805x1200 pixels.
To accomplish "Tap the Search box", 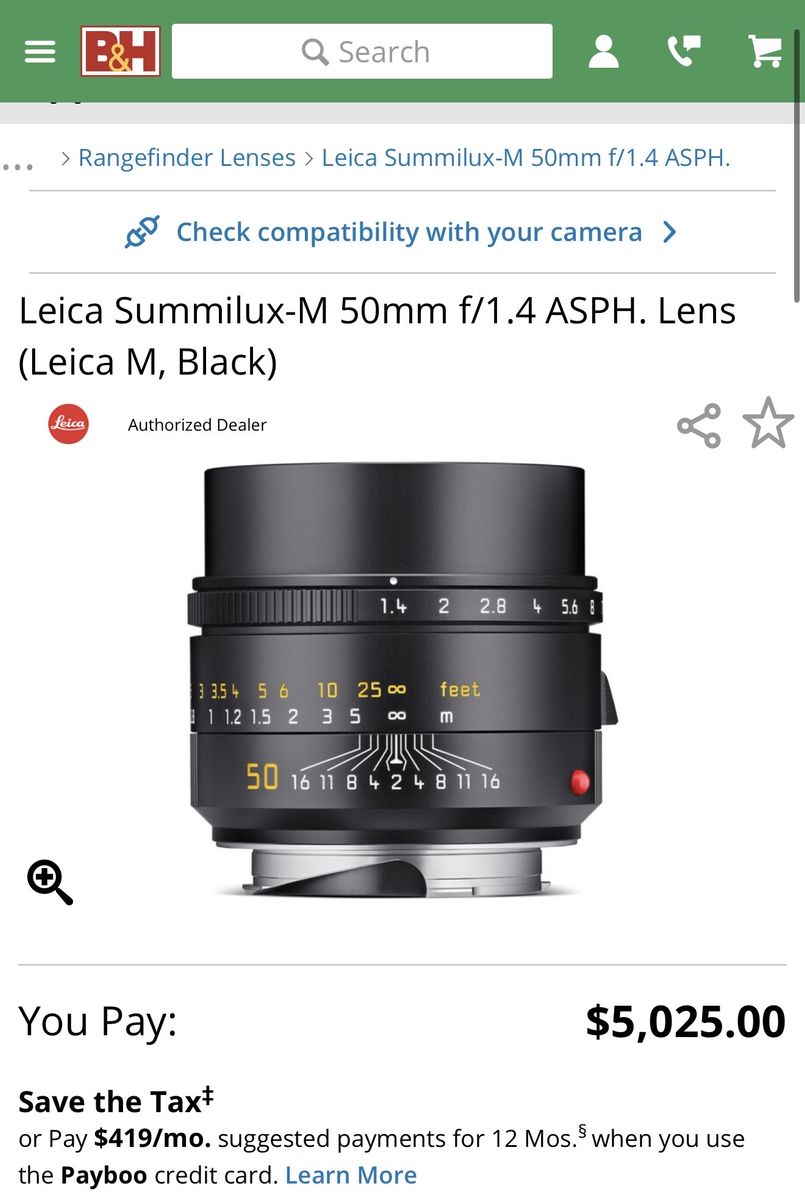I will point(362,51).
